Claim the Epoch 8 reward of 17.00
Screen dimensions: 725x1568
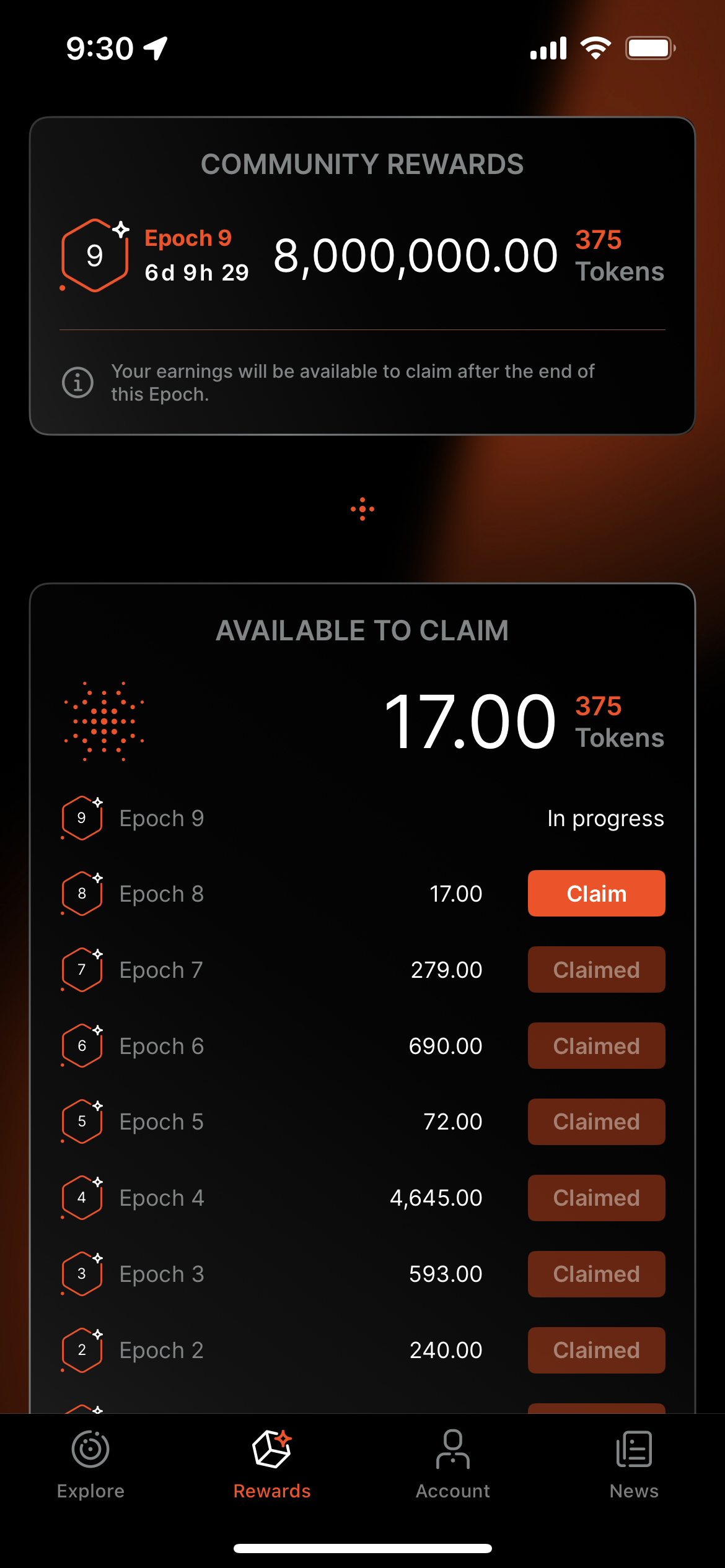tap(596, 893)
